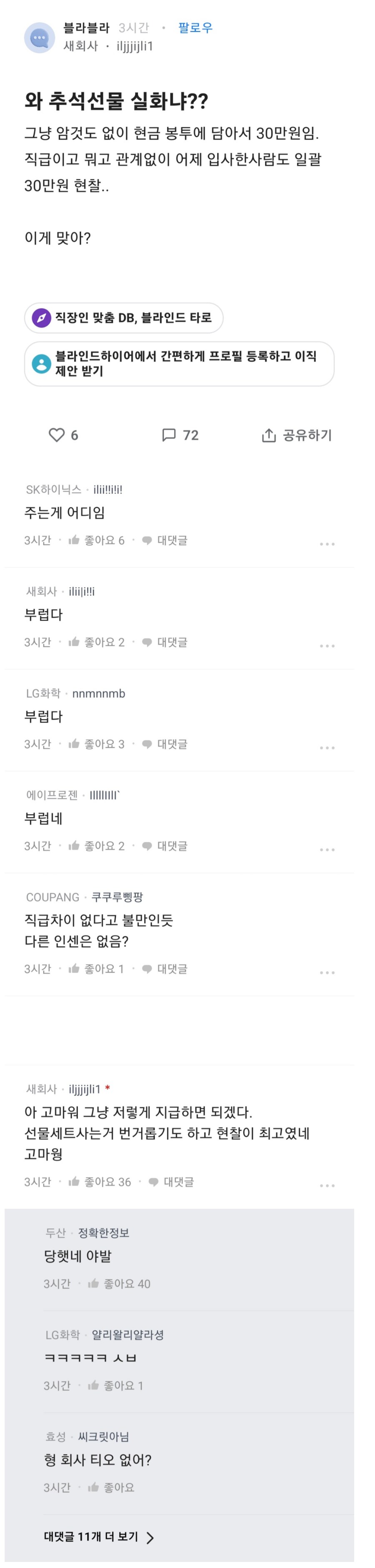Open the 블라인드하이어 profile registration banner
This screenshot has height=1568, width=375.
(x=179, y=364)
